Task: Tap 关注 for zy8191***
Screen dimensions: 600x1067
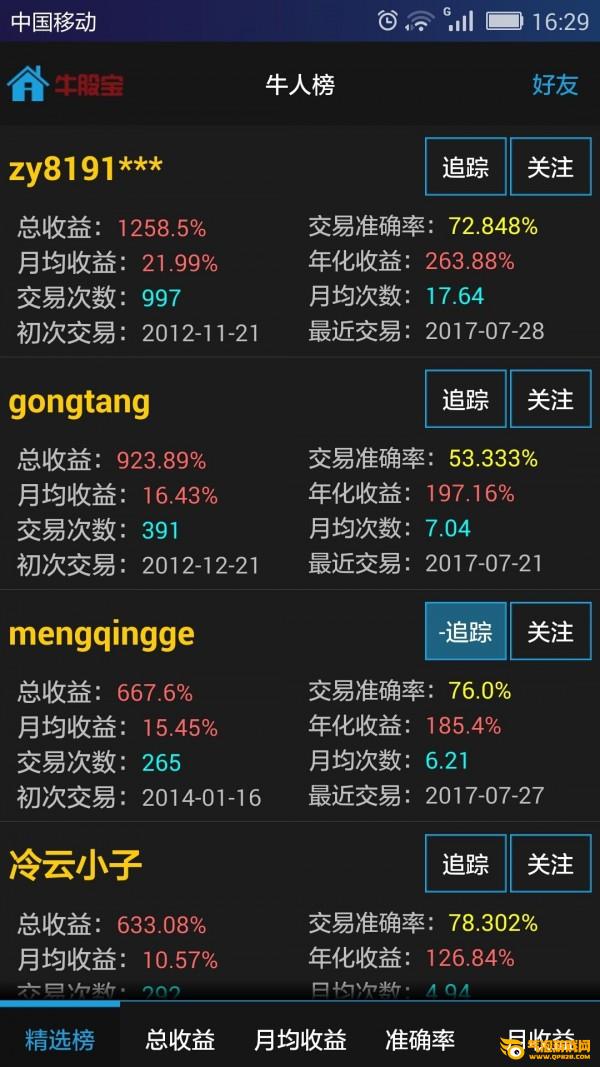Action: tap(550, 167)
